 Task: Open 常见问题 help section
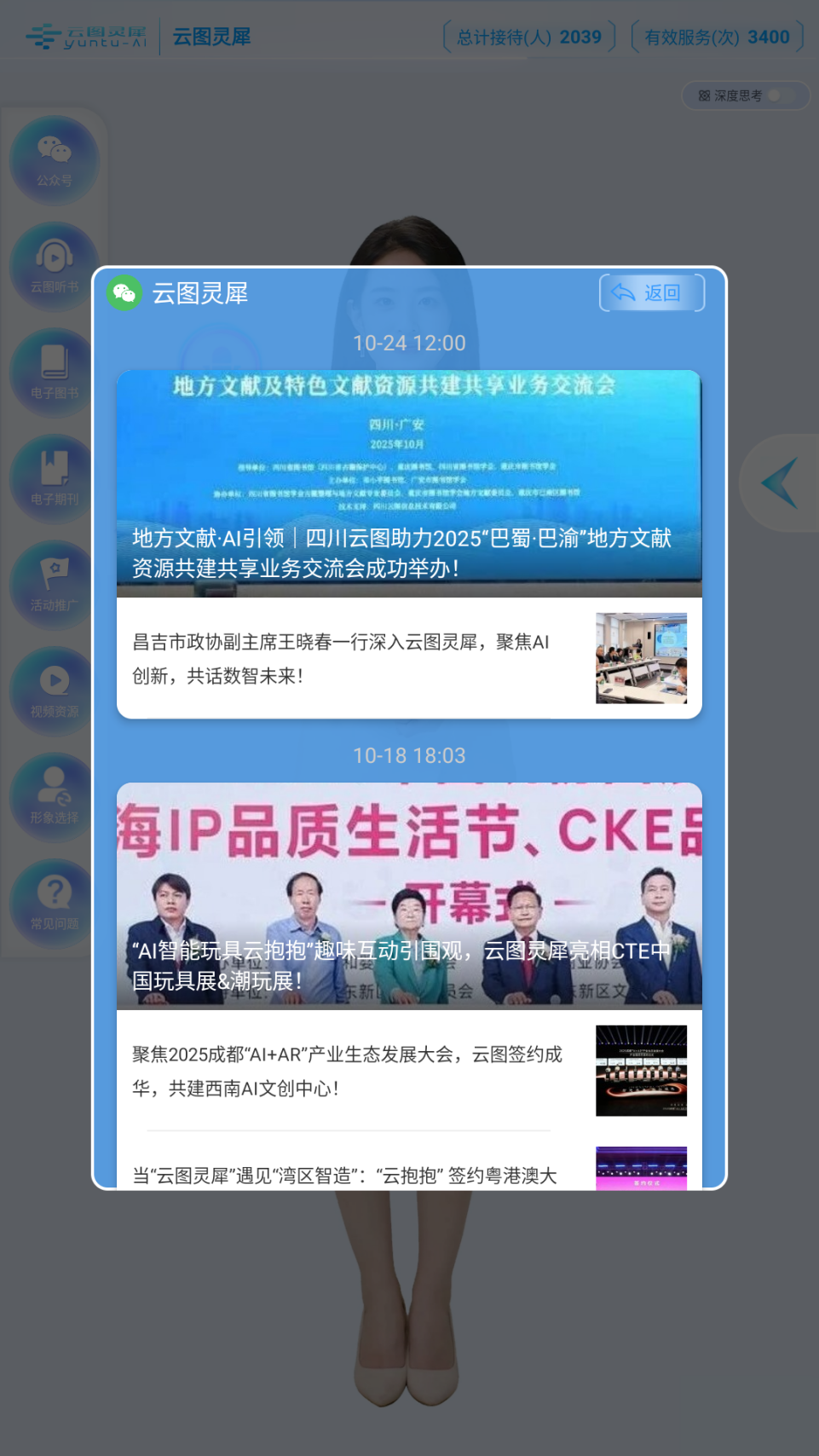point(55,903)
